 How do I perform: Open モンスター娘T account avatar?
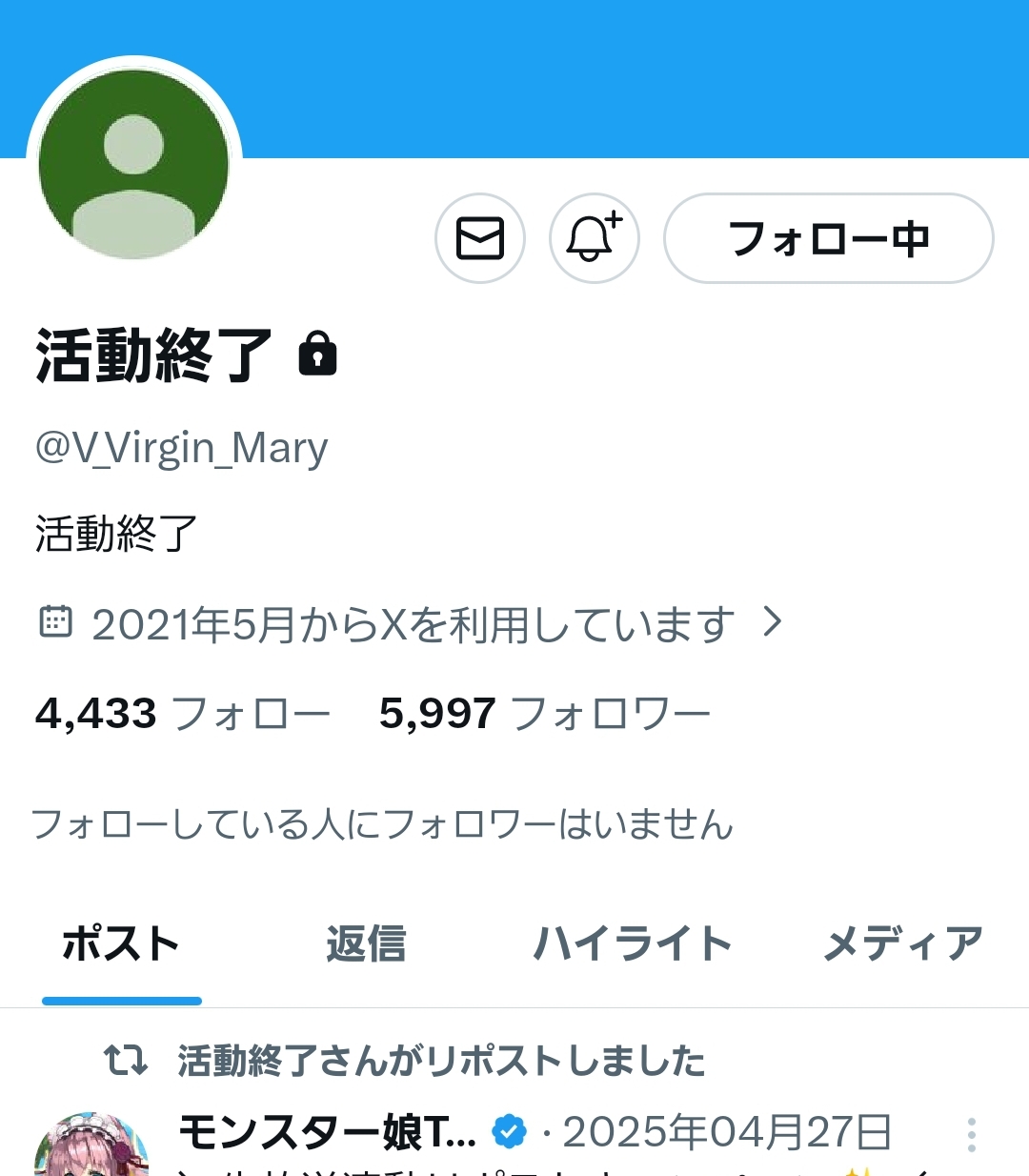coord(91,1146)
